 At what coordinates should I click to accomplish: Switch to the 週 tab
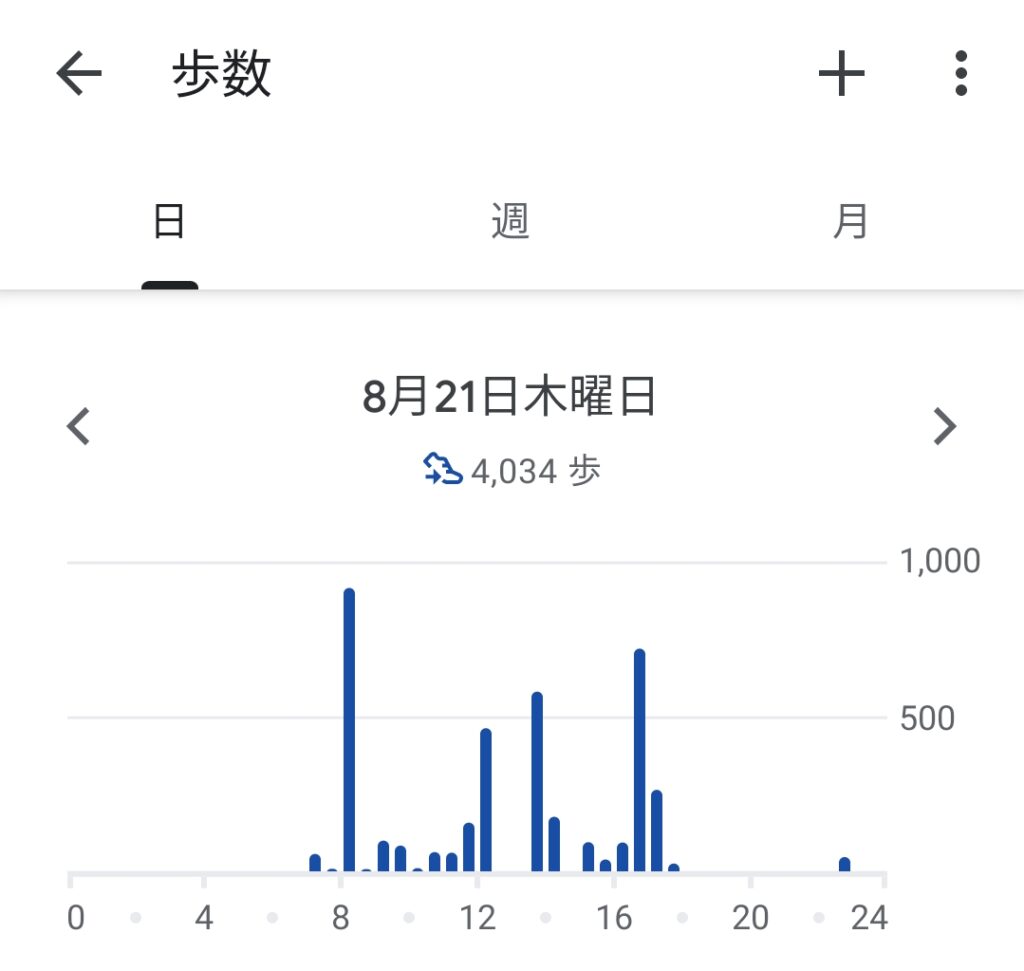click(510, 221)
